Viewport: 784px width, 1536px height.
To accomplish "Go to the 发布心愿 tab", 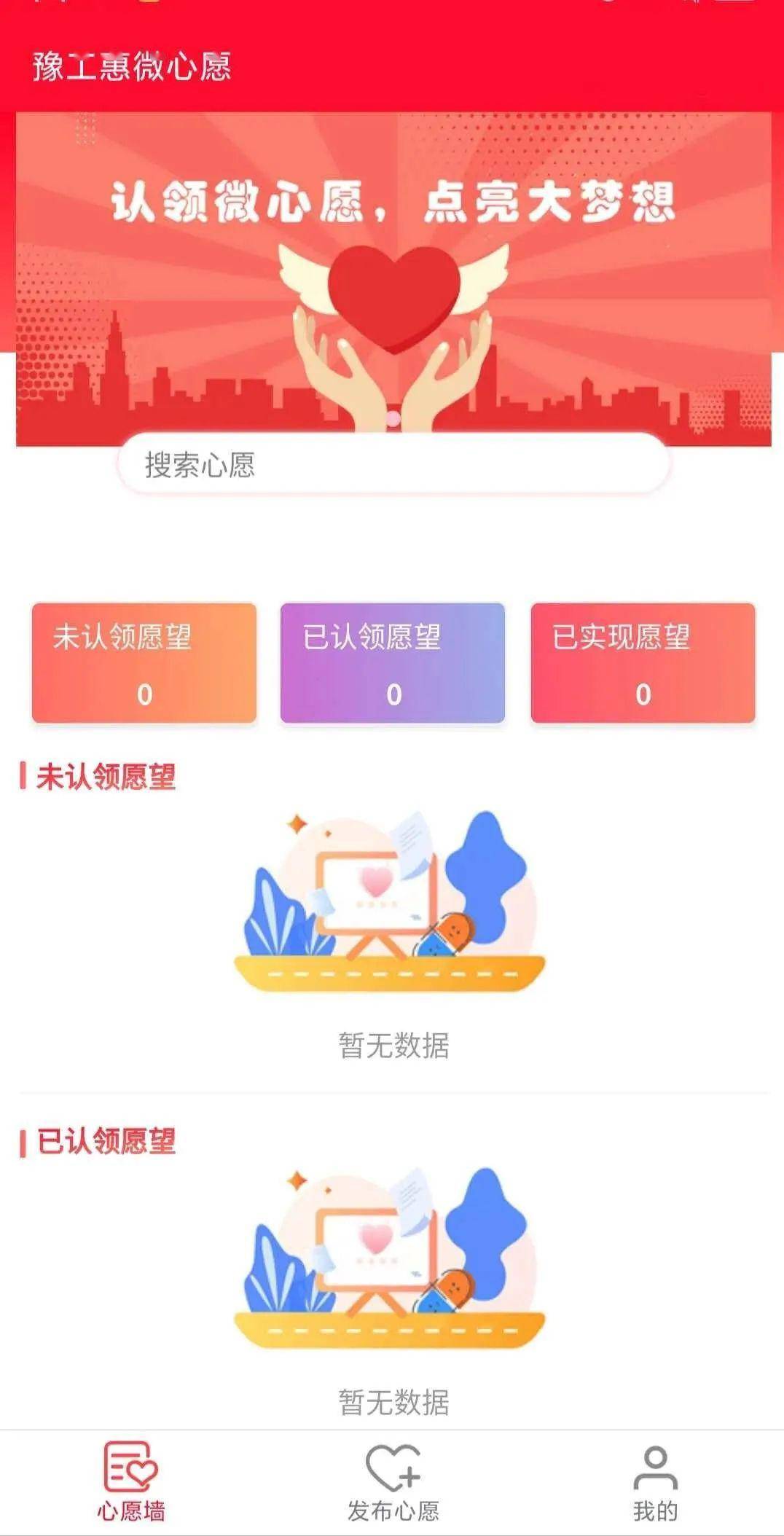I will pos(393,1481).
